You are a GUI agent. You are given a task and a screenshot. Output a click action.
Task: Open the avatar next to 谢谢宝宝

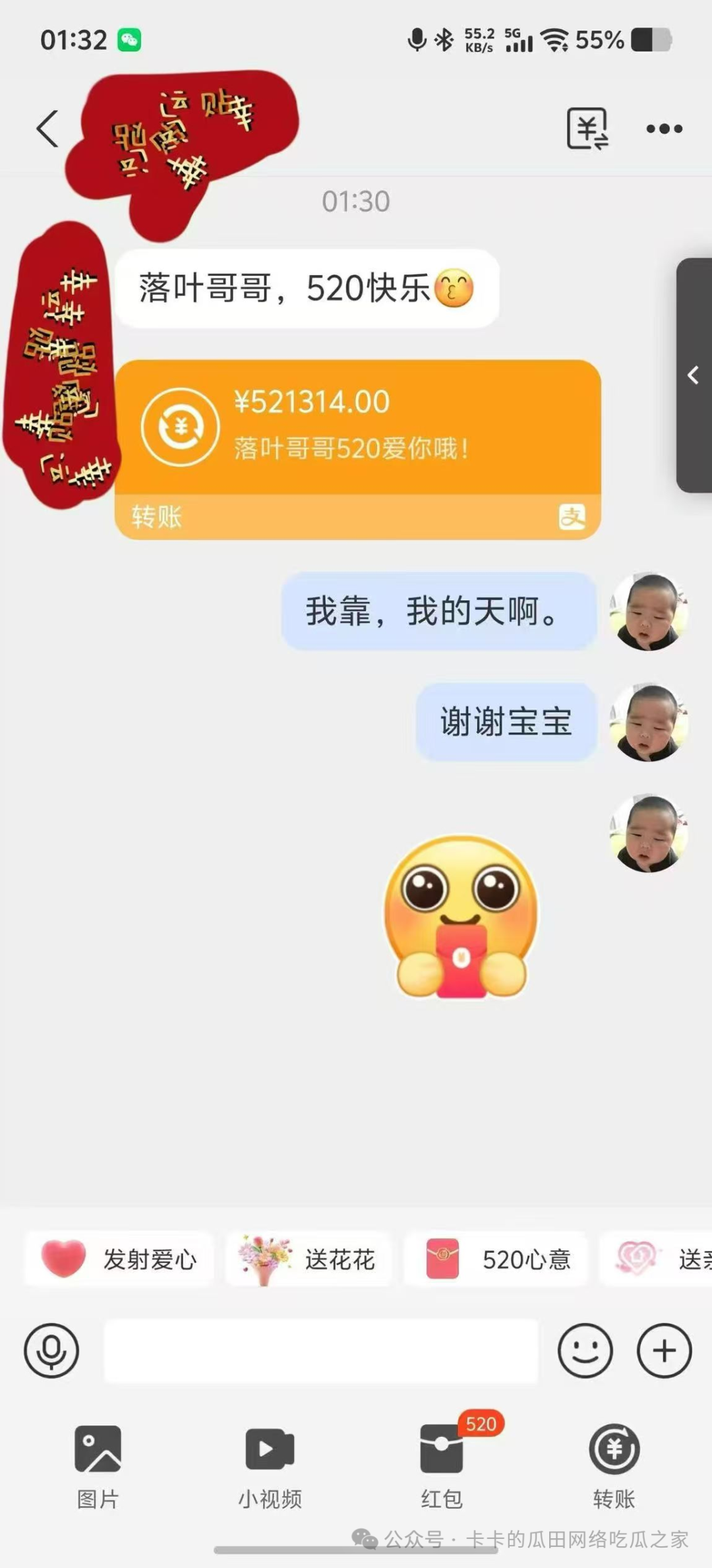click(649, 723)
